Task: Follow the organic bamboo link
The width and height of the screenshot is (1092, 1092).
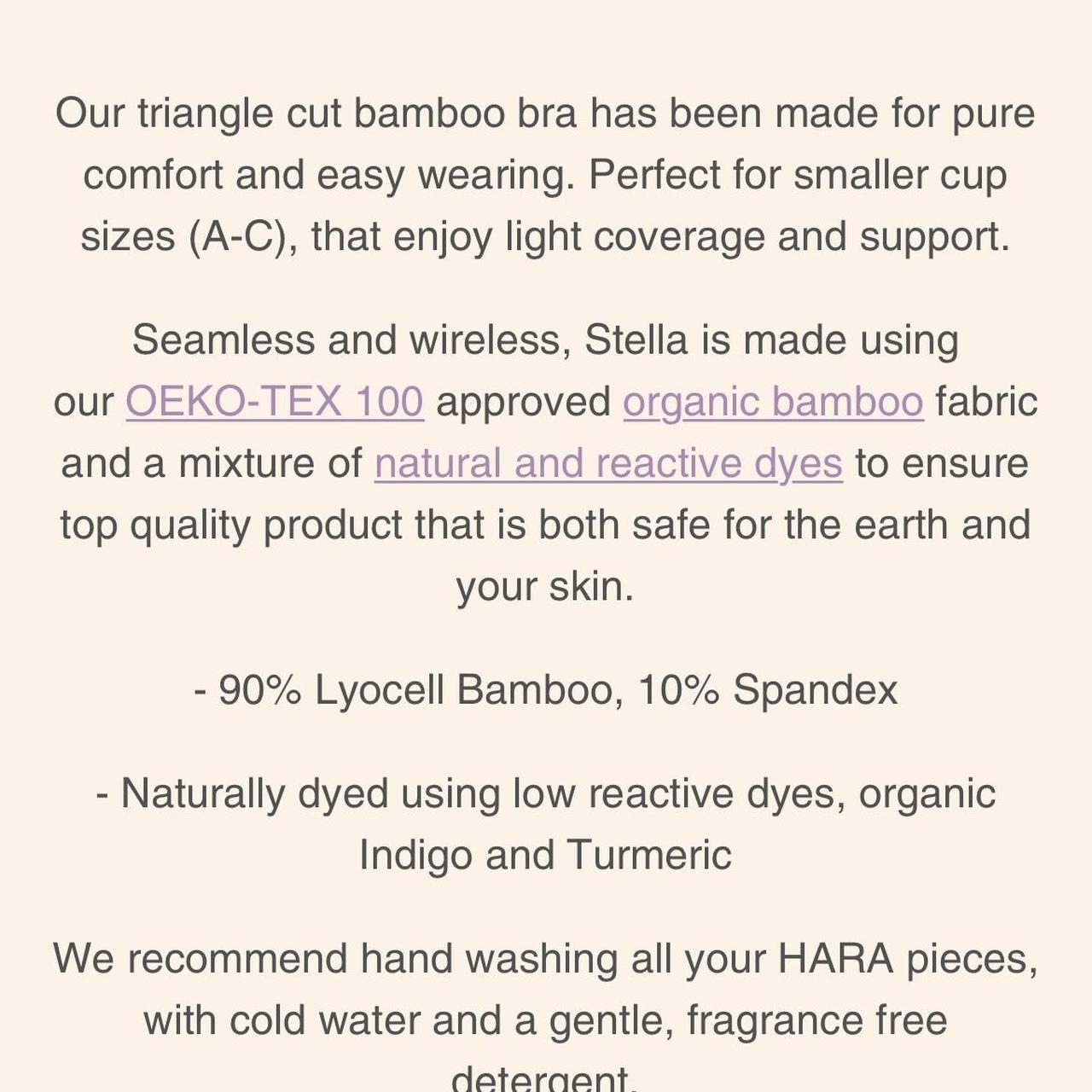Action: click(773, 402)
